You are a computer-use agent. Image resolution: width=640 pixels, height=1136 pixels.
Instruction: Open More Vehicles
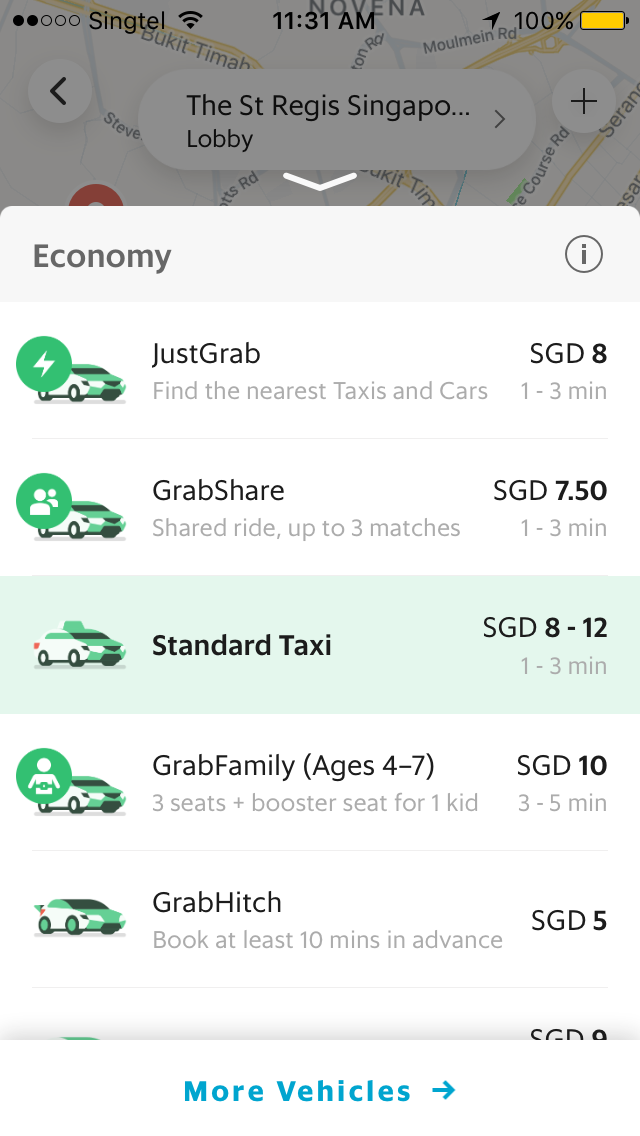click(320, 1090)
